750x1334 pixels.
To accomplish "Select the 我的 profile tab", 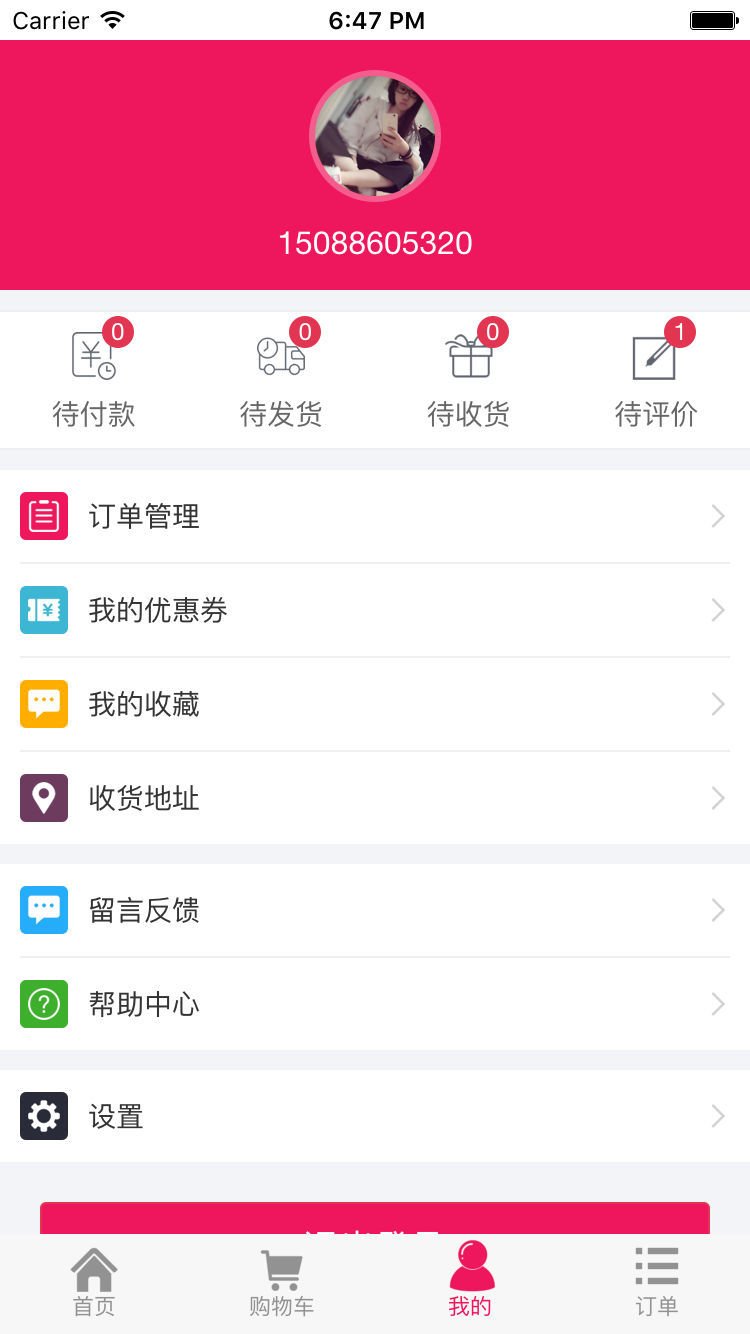I will [470, 1282].
